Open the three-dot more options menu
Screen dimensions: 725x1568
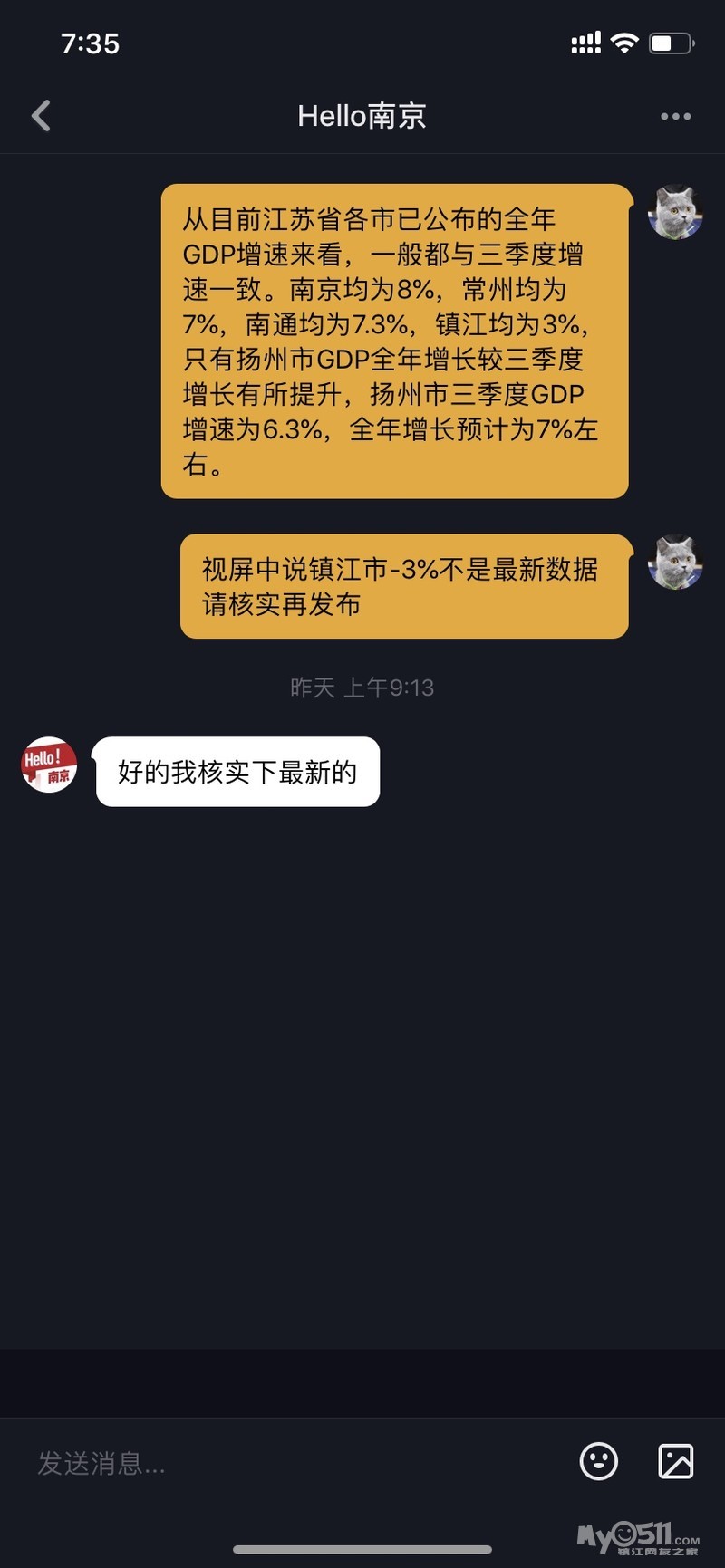click(x=675, y=116)
